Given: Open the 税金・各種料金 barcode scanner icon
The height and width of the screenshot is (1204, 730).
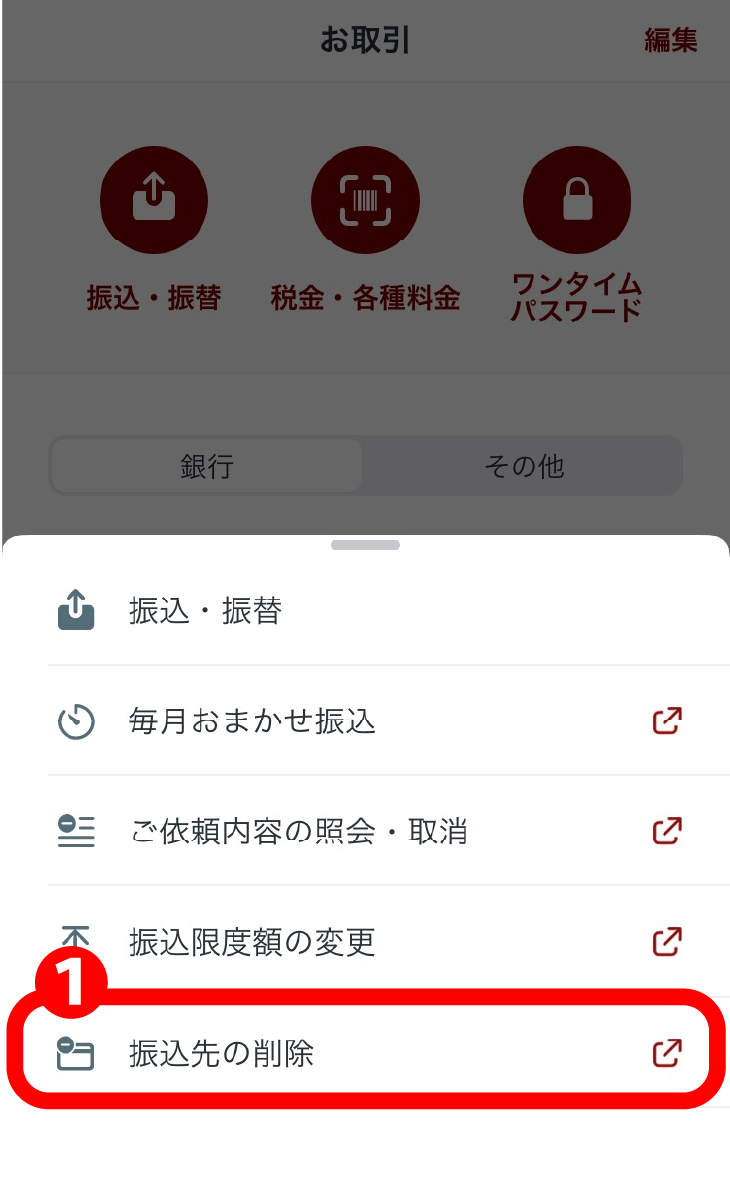Looking at the screenshot, I should [x=365, y=199].
